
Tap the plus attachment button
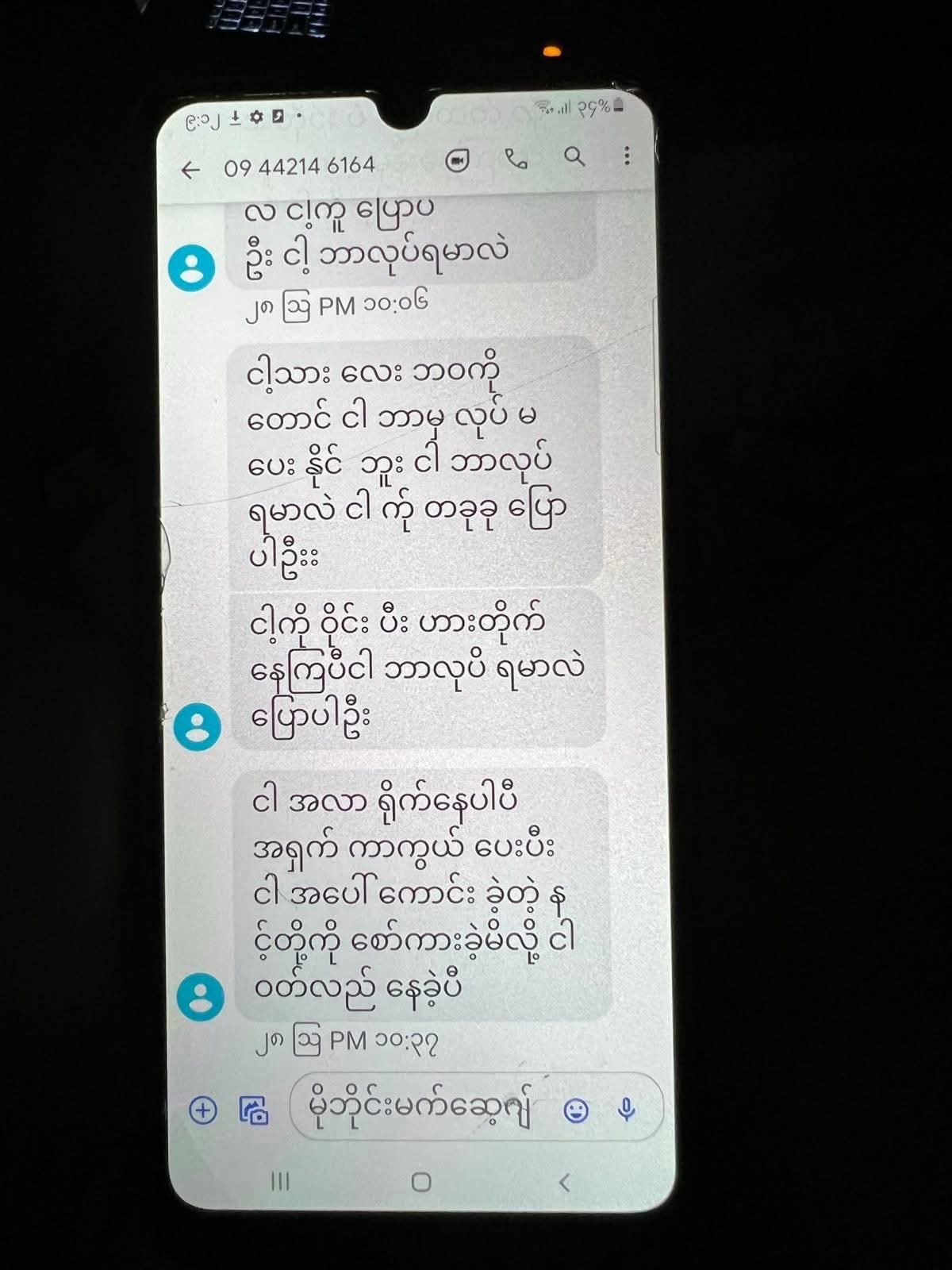(x=203, y=1110)
